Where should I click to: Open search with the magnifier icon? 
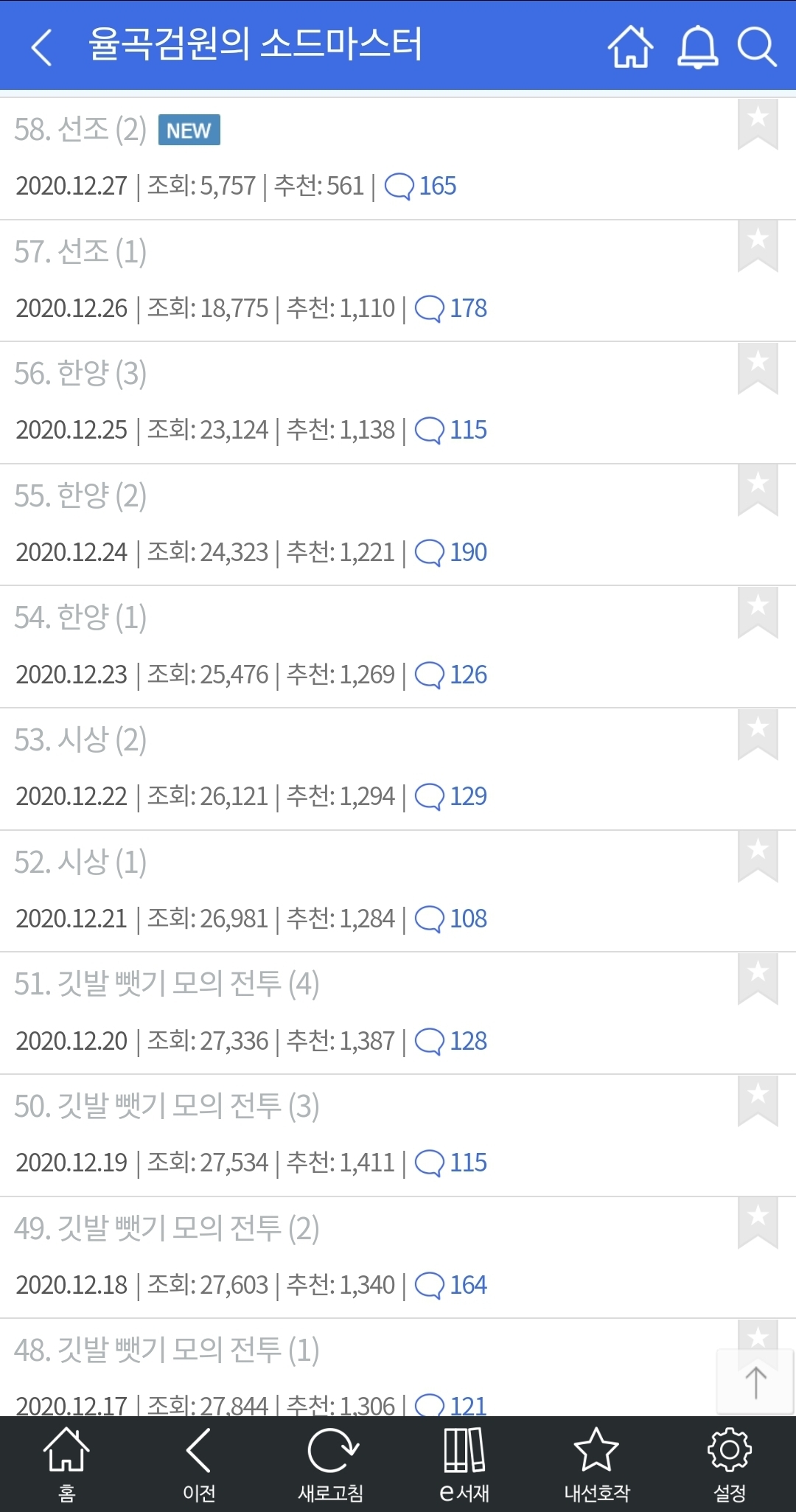click(758, 46)
